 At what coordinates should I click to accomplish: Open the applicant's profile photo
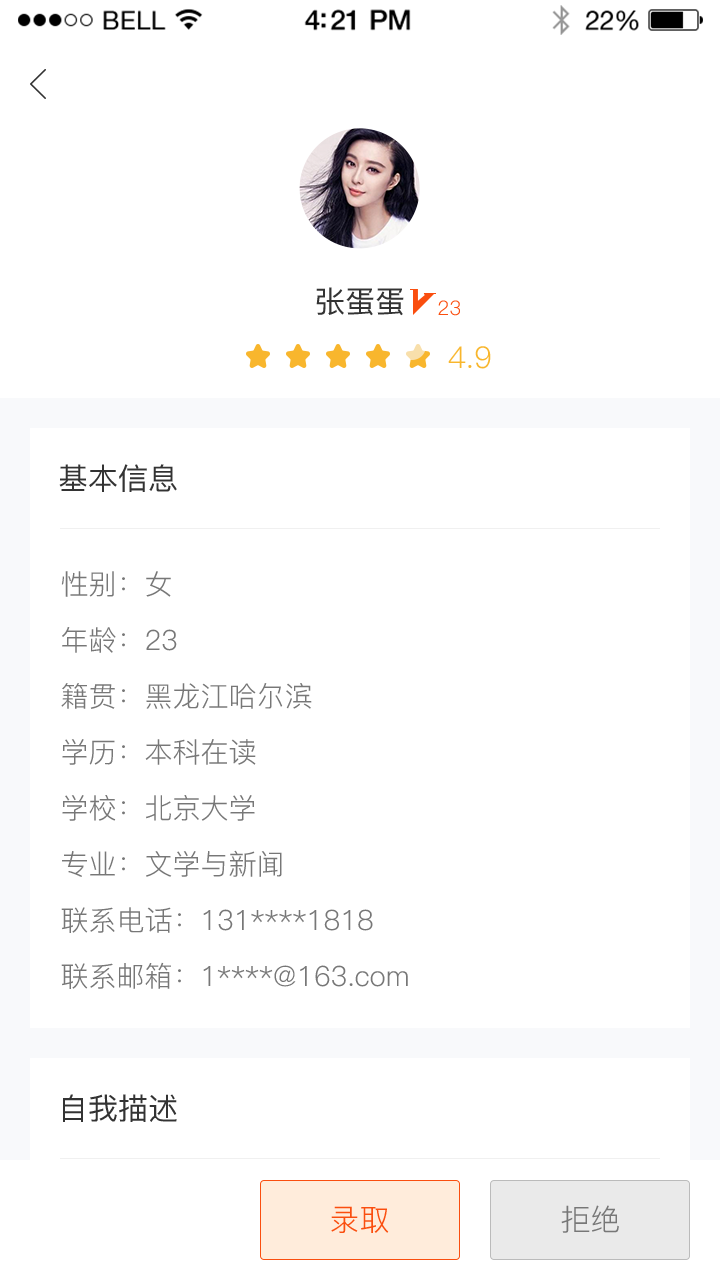359,188
